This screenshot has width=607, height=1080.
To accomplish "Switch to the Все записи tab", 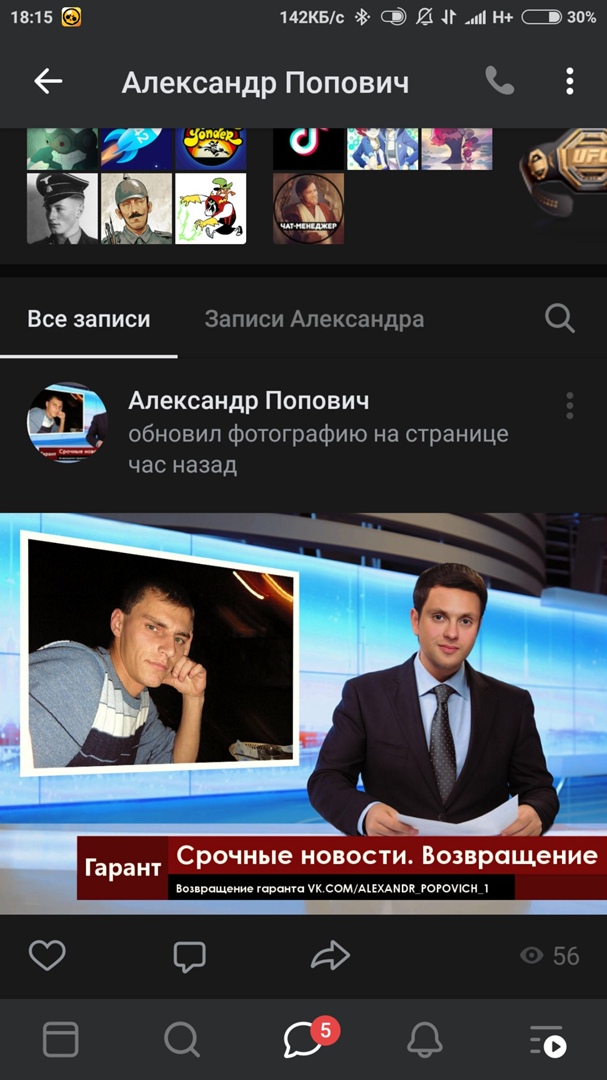I will click(x=89, y=320).
